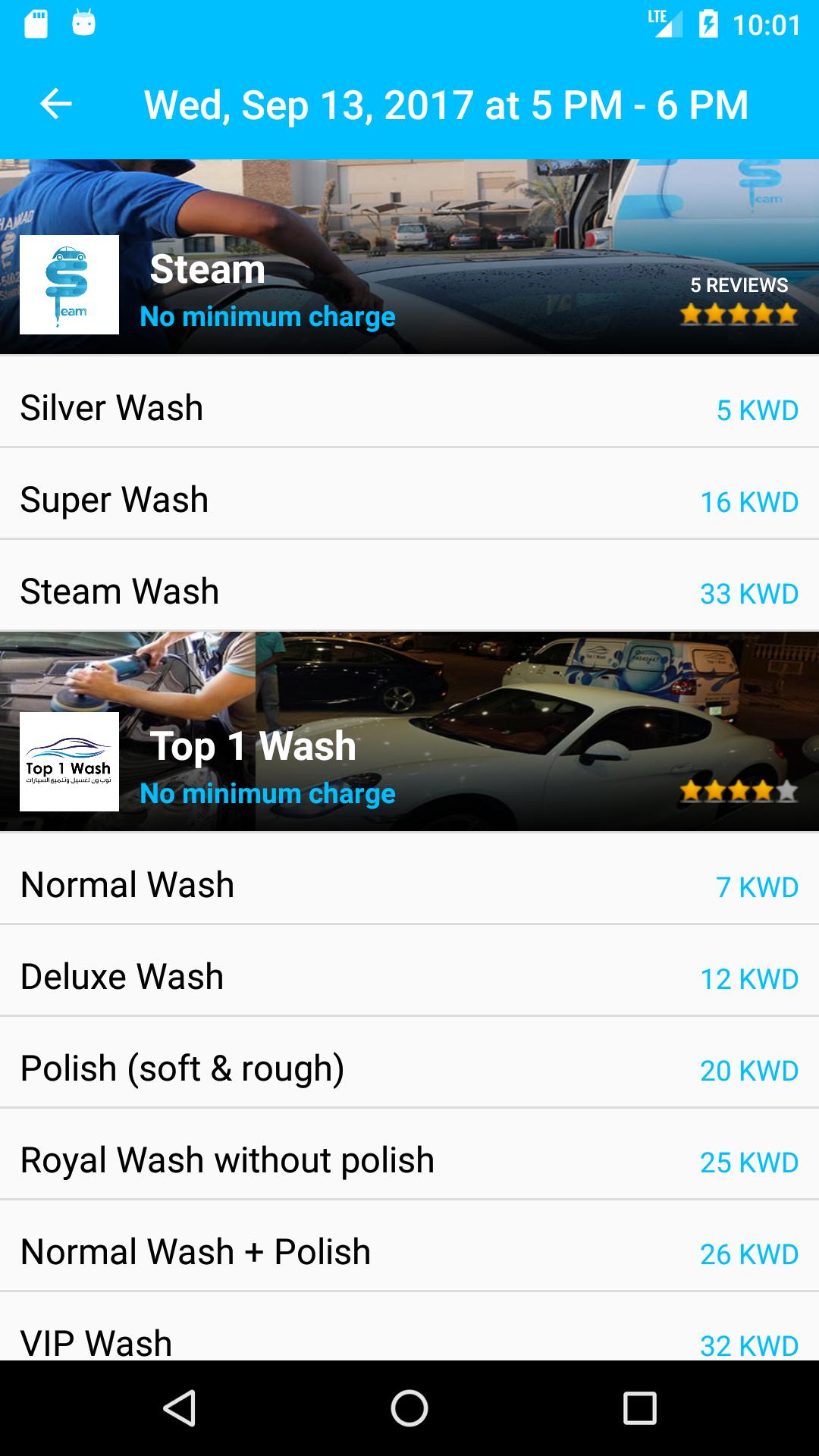819x1456 pixels.
Task: Choose Super Wash for 16 KWD
Action: (409, 500)
